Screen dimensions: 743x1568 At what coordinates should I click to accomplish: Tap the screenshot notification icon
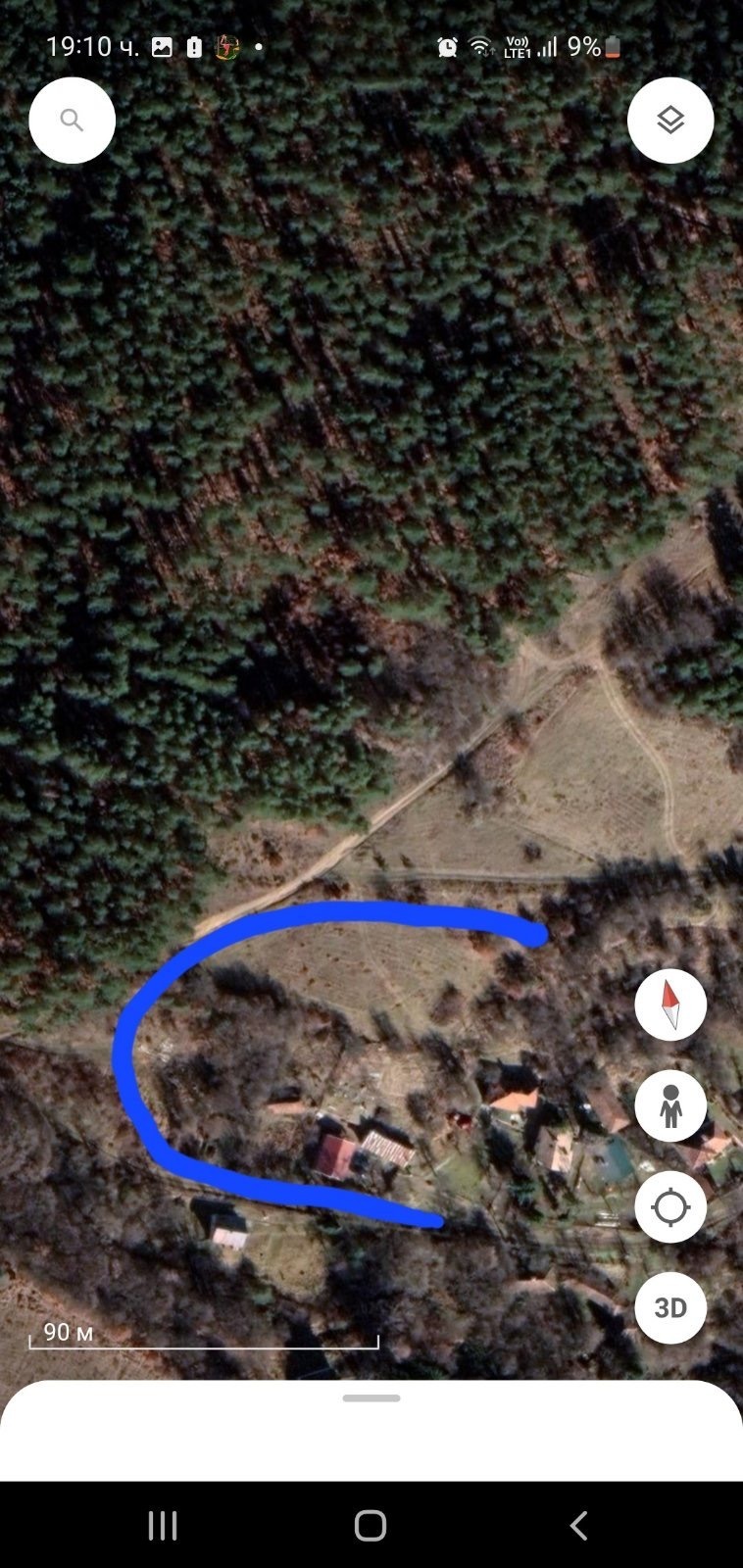161,46
